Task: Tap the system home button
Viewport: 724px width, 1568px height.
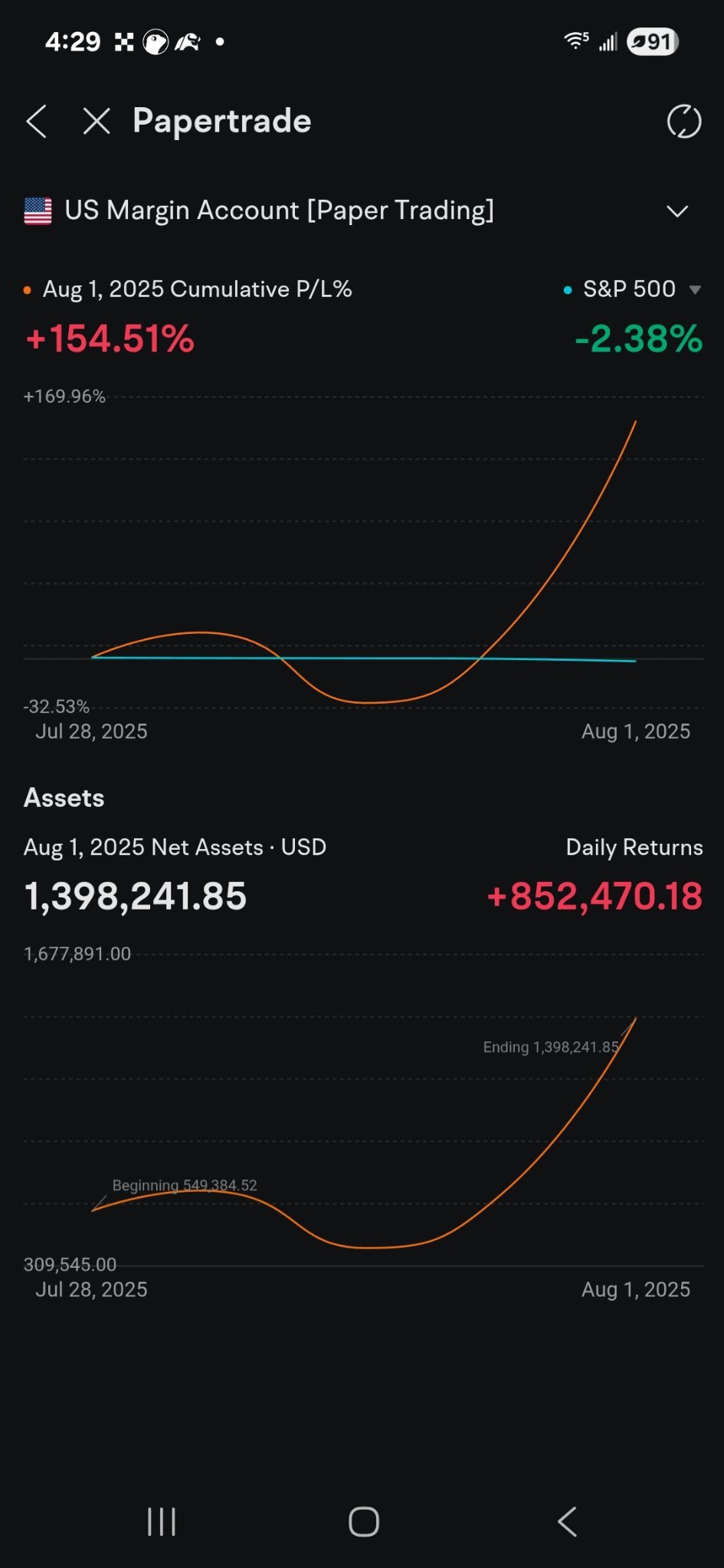Action: (363, 1521)
